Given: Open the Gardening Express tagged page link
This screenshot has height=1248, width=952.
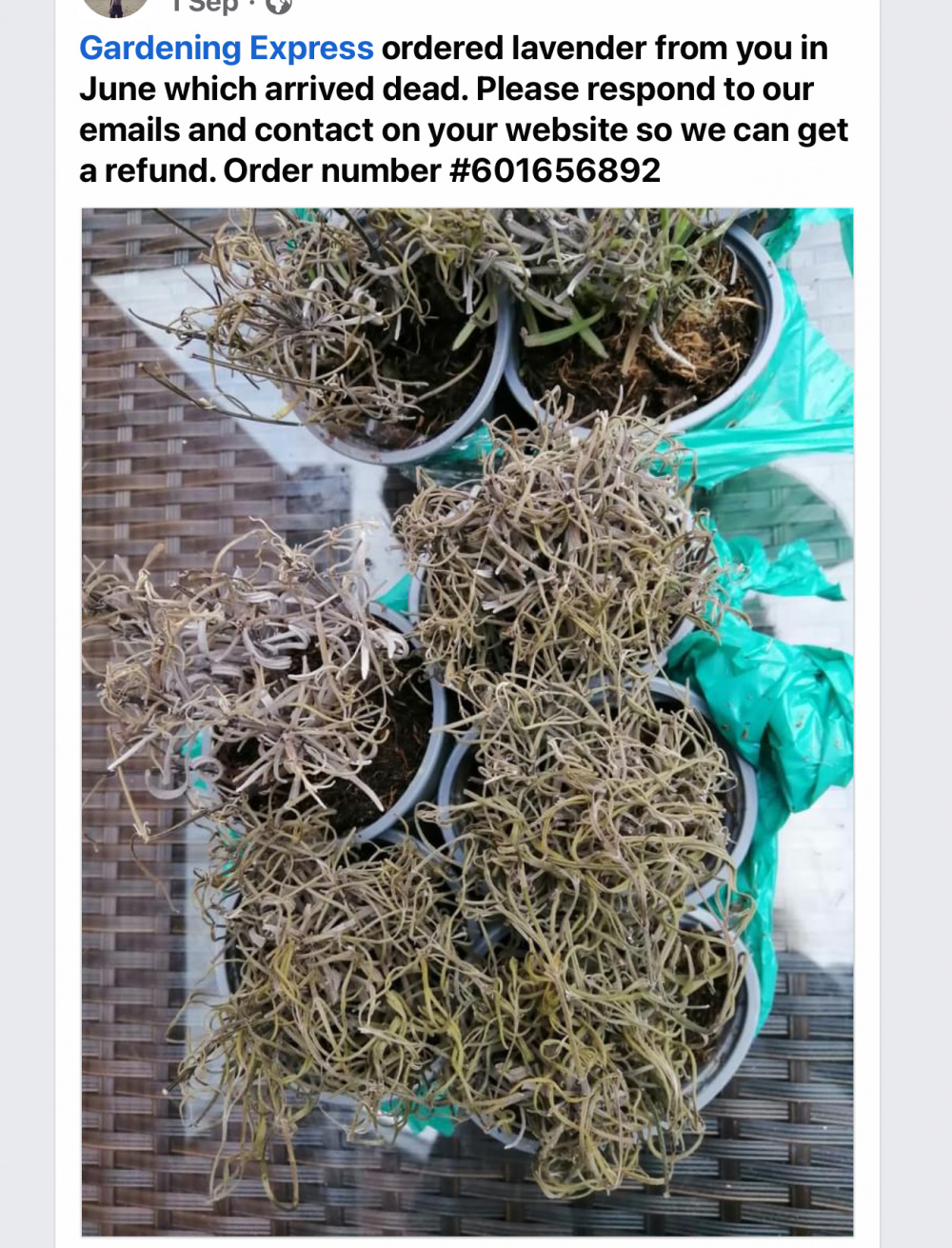Looking at the screenshot, I should pos(226,48).
